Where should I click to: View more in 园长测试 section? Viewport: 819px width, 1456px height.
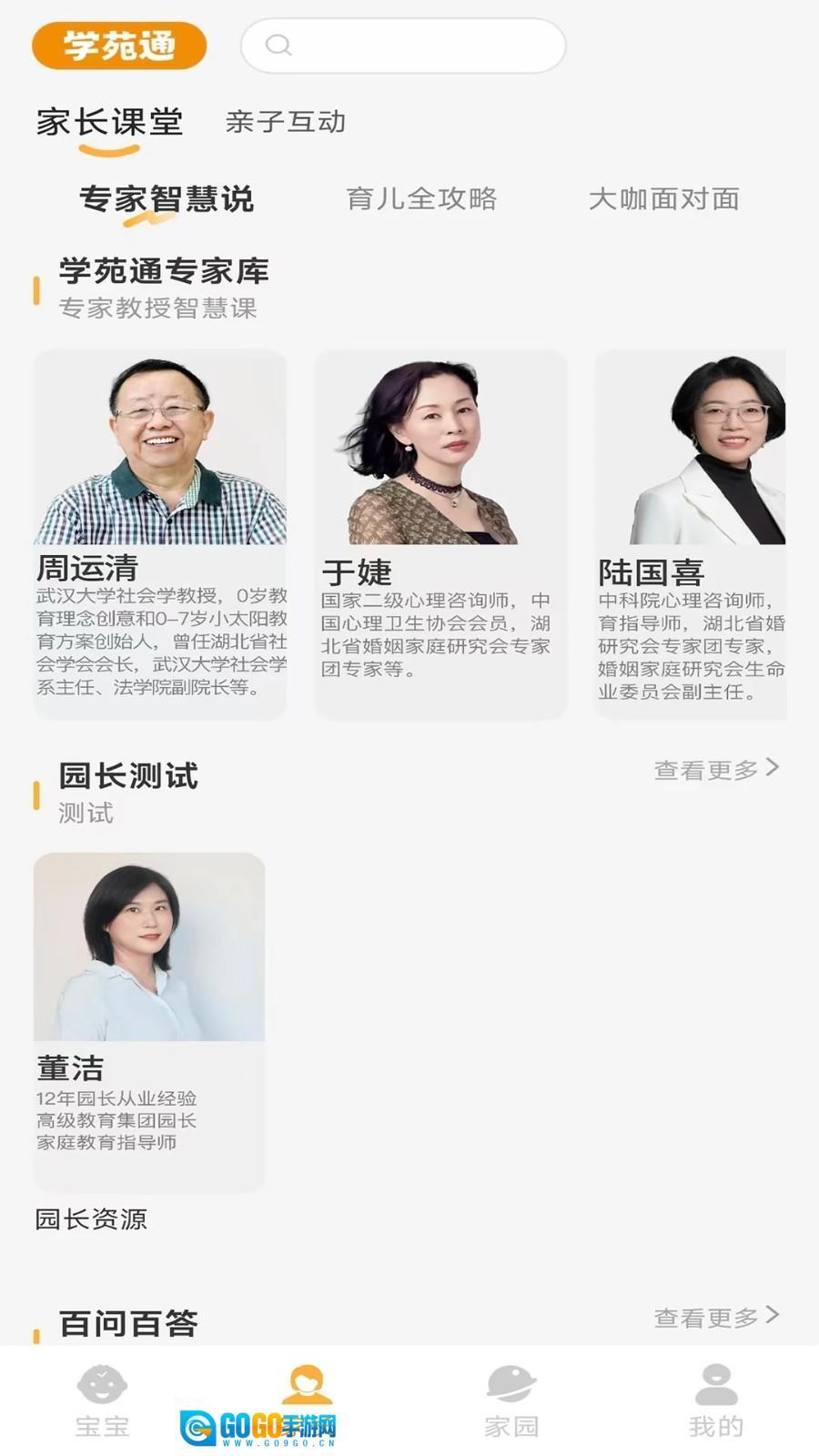(715, 770)
